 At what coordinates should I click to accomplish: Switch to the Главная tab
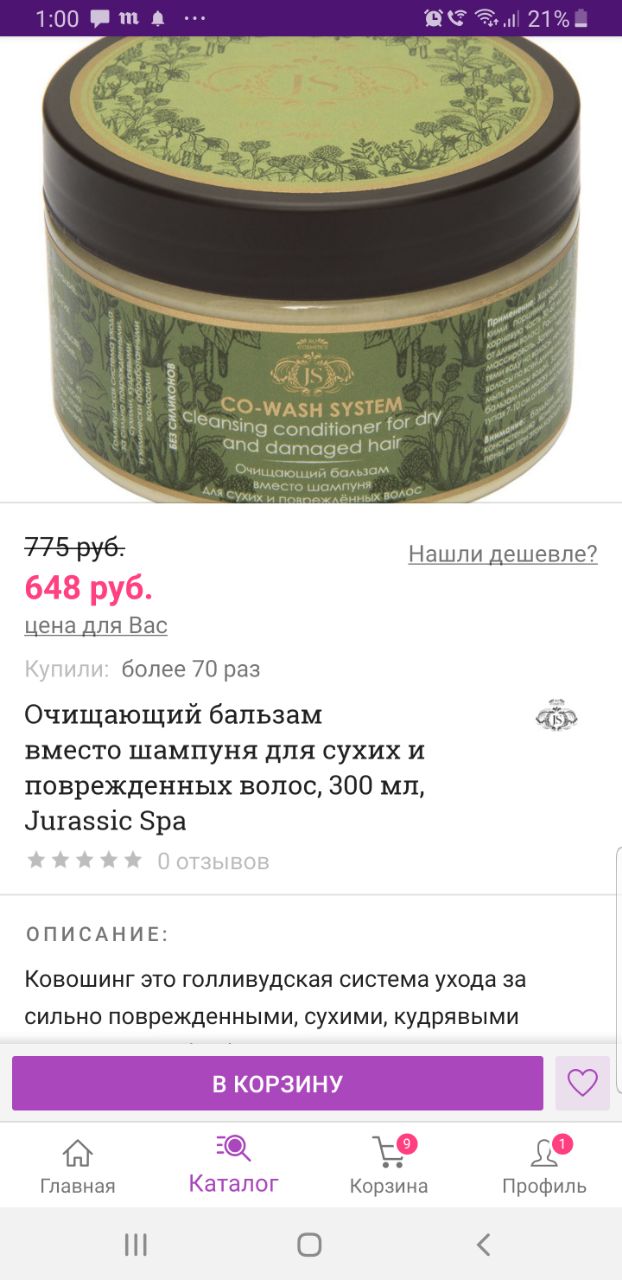(x=78, y=1166)
